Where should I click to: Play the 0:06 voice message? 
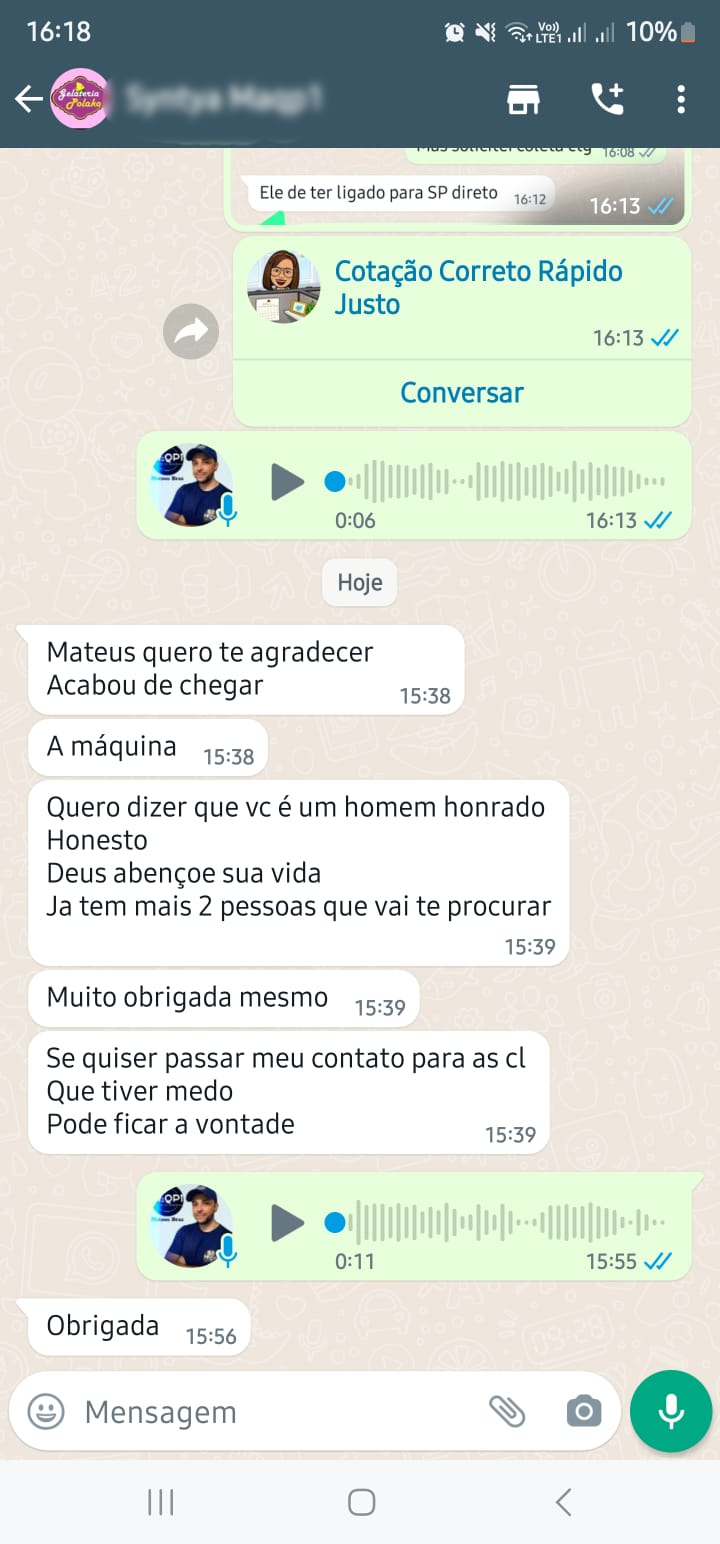point(287,483)
